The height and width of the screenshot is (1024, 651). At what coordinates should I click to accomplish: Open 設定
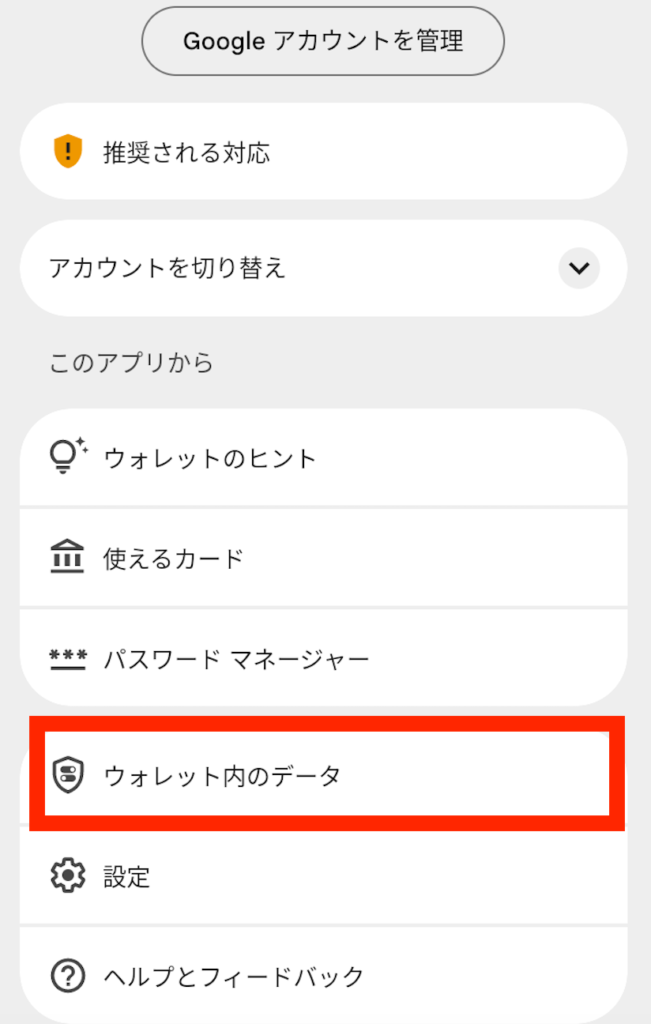(x=322, y=877)
